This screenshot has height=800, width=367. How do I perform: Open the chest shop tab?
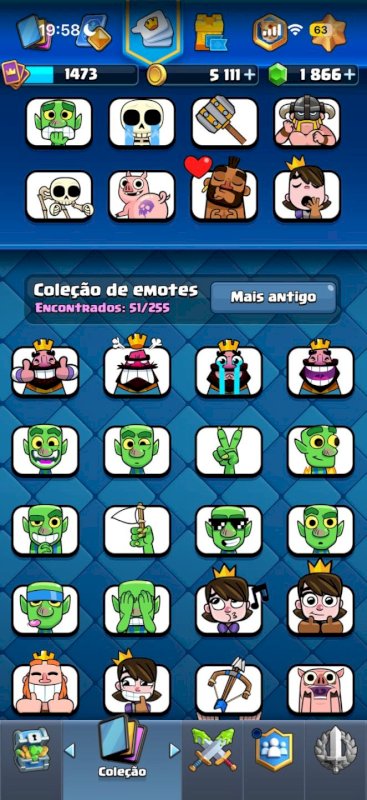click(x=31, y=748)
